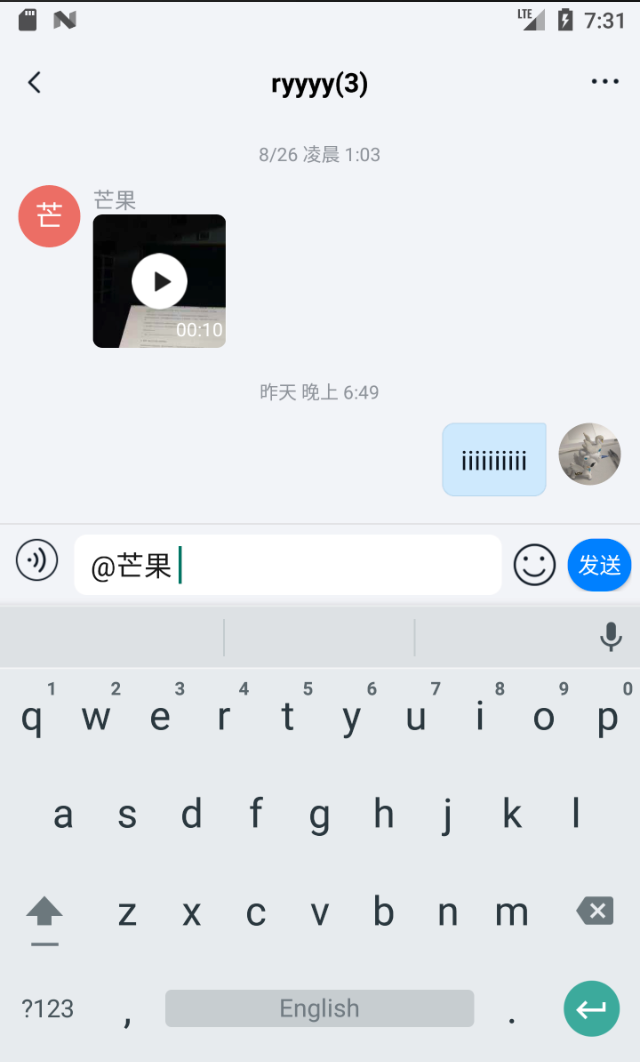This screenshot has height=1062, width=640.
Task: Open the emoji picker
Action: tap(534, 565)
